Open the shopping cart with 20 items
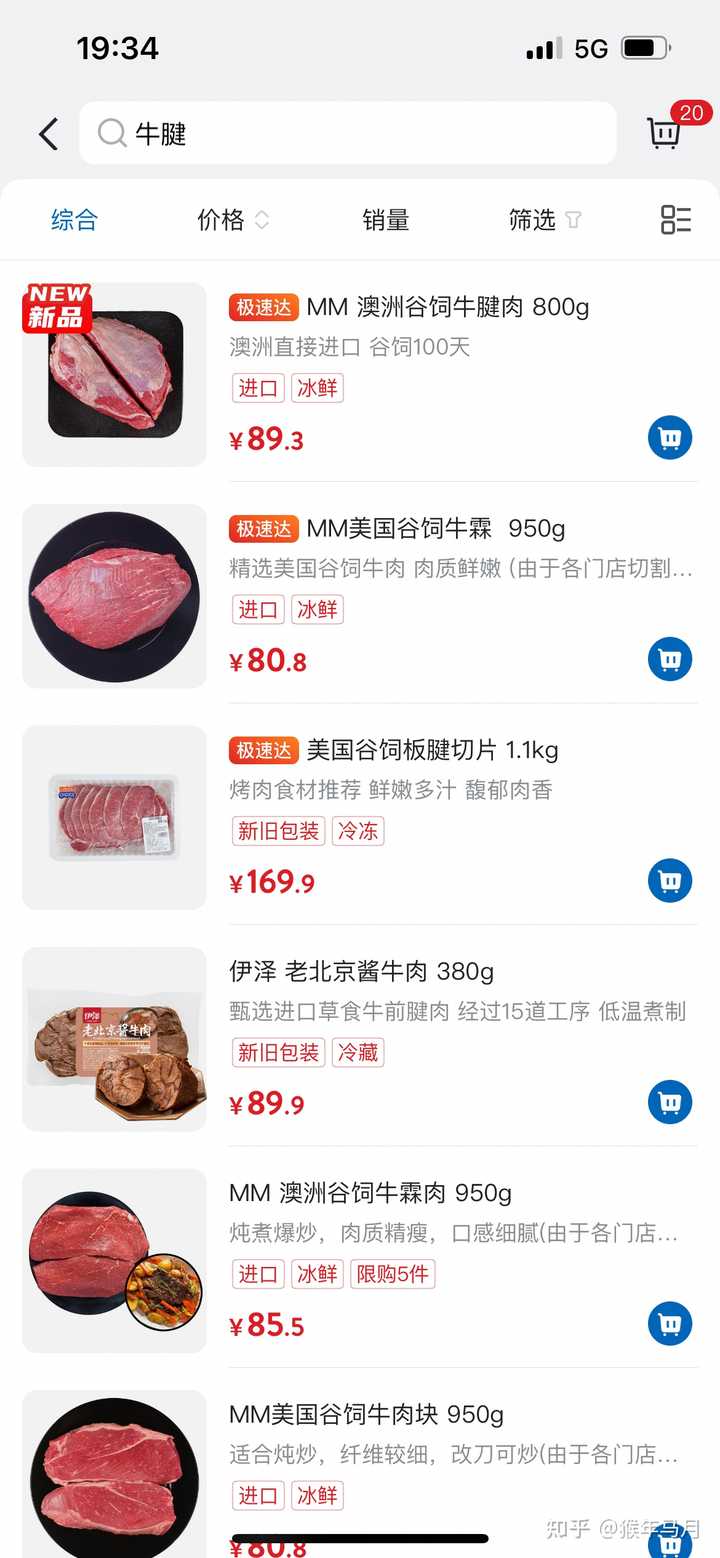Viewport: 720px width, 1558px height. 666,132
